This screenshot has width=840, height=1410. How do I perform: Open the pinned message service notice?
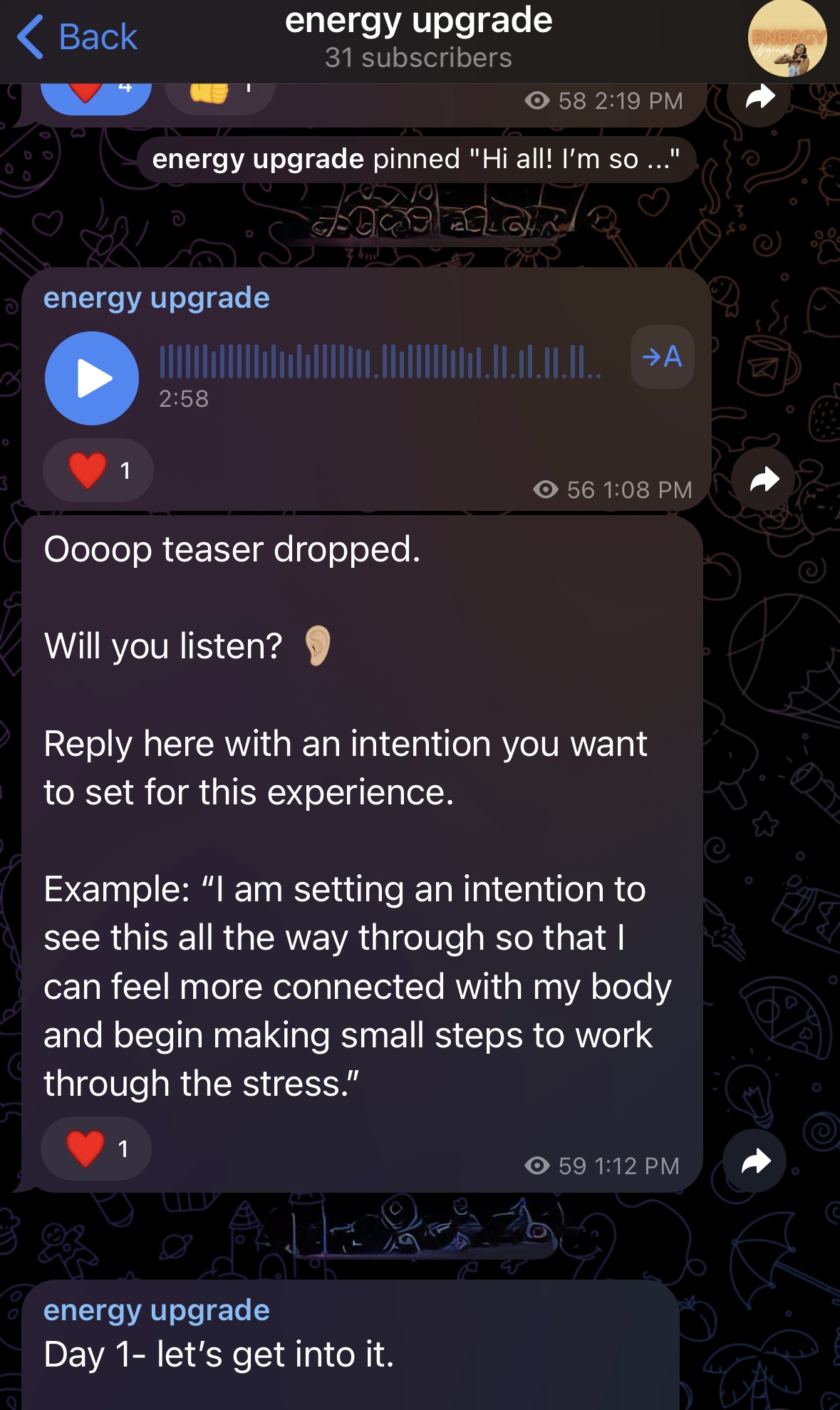tap(415, 160)
